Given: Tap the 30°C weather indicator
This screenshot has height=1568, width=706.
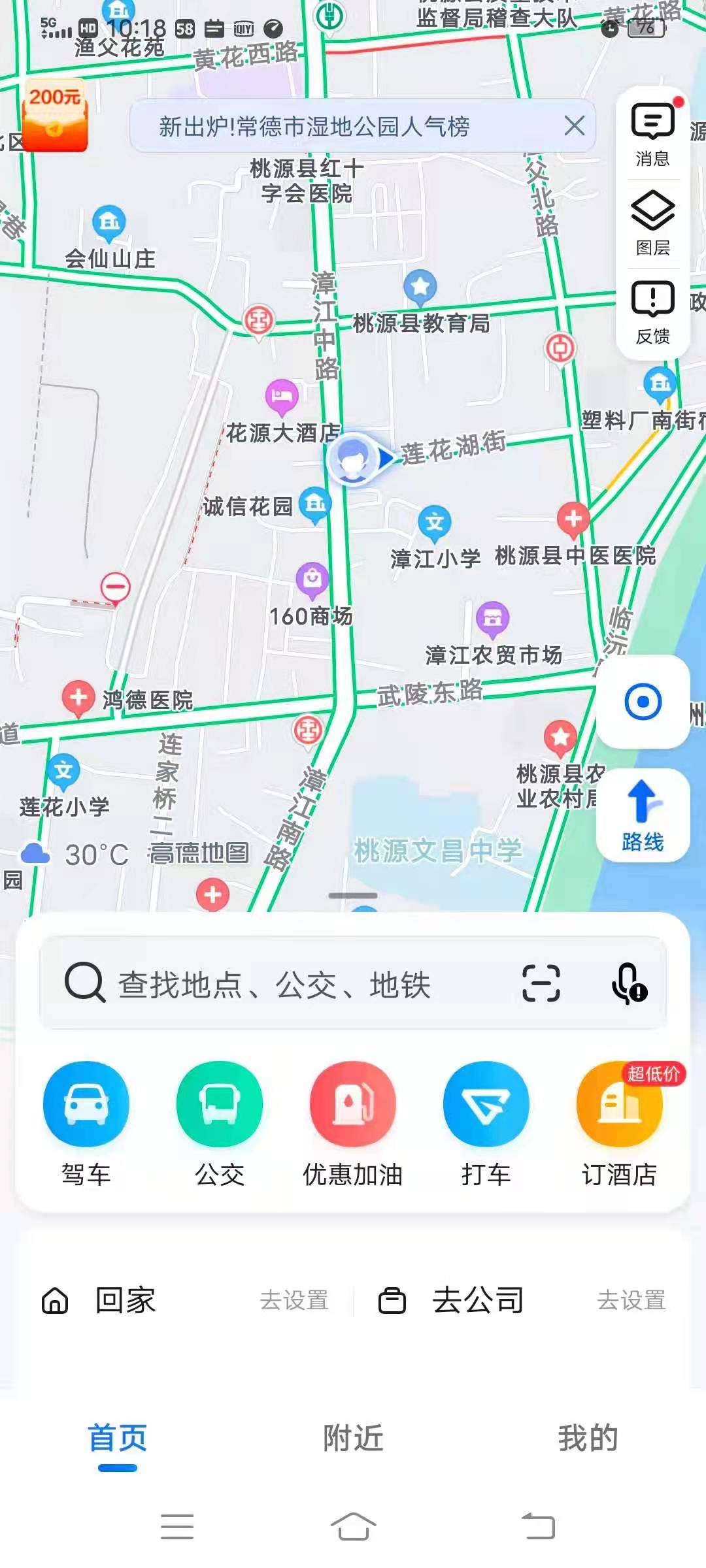Looking at the screenshot, I should click(76, 855).
